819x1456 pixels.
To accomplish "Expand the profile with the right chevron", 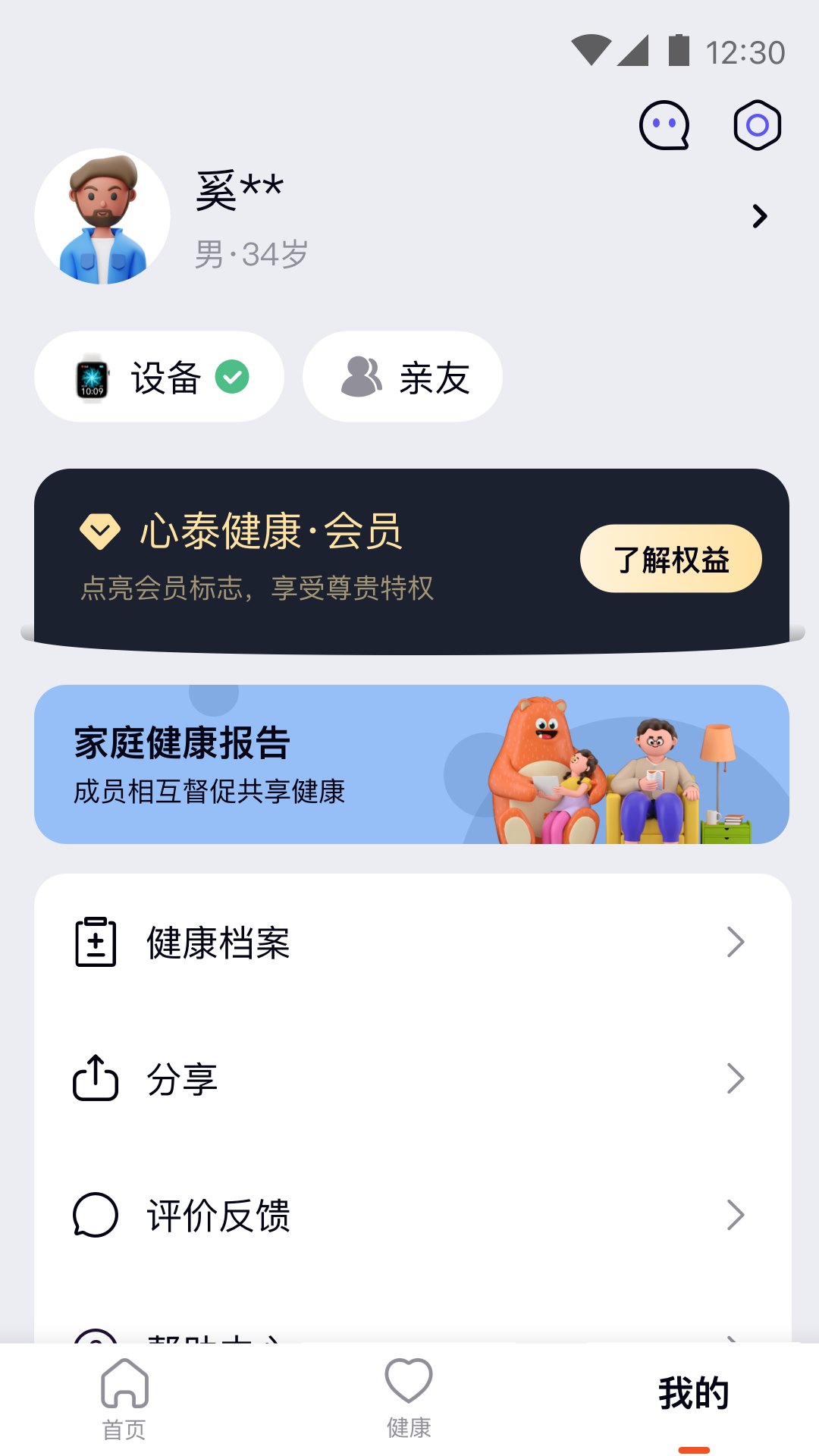I will pos(761,216).
